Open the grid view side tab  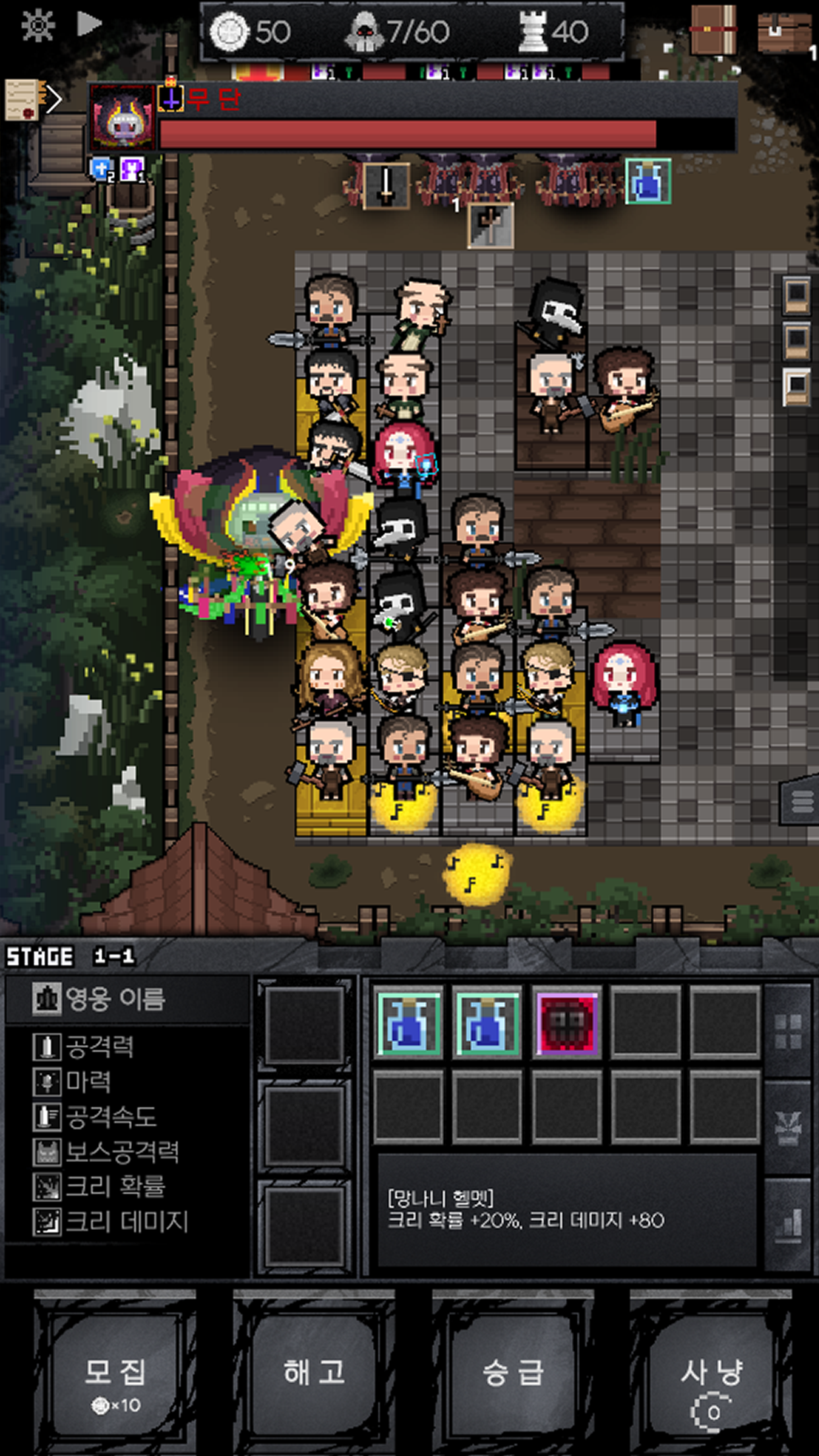point(788,1031)
